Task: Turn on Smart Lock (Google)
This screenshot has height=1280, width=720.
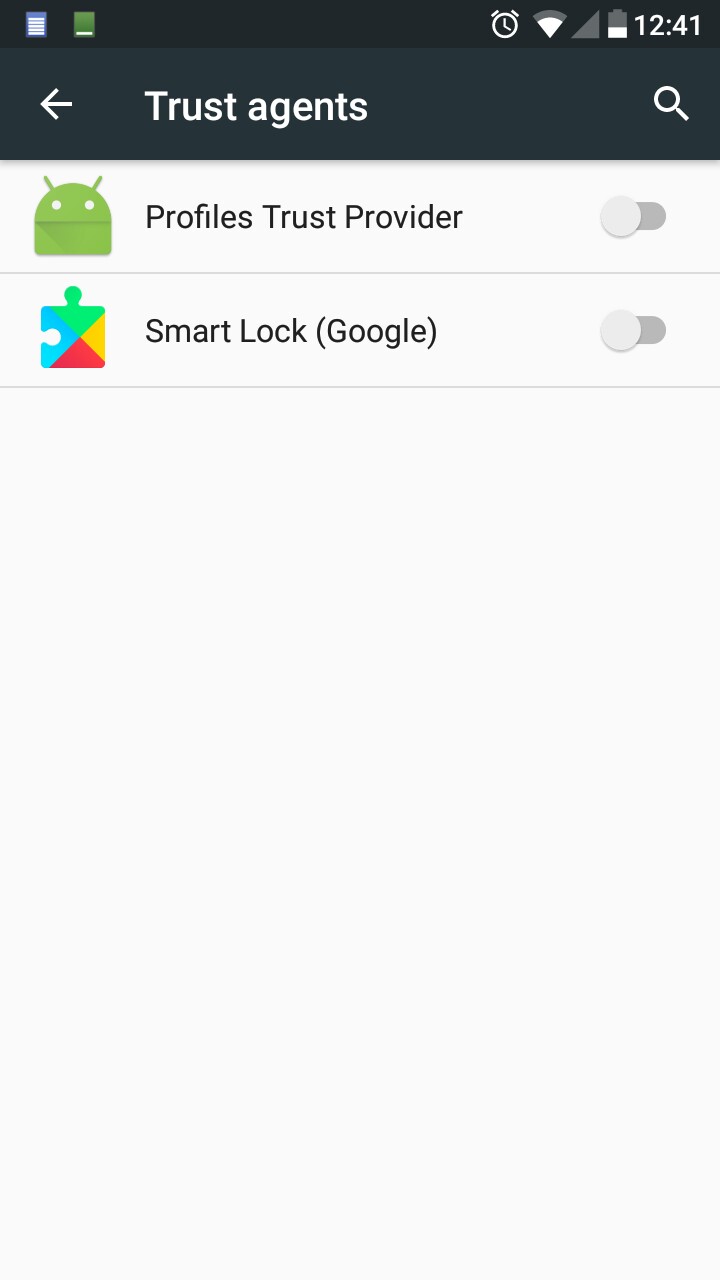Action: click(633, 330)
